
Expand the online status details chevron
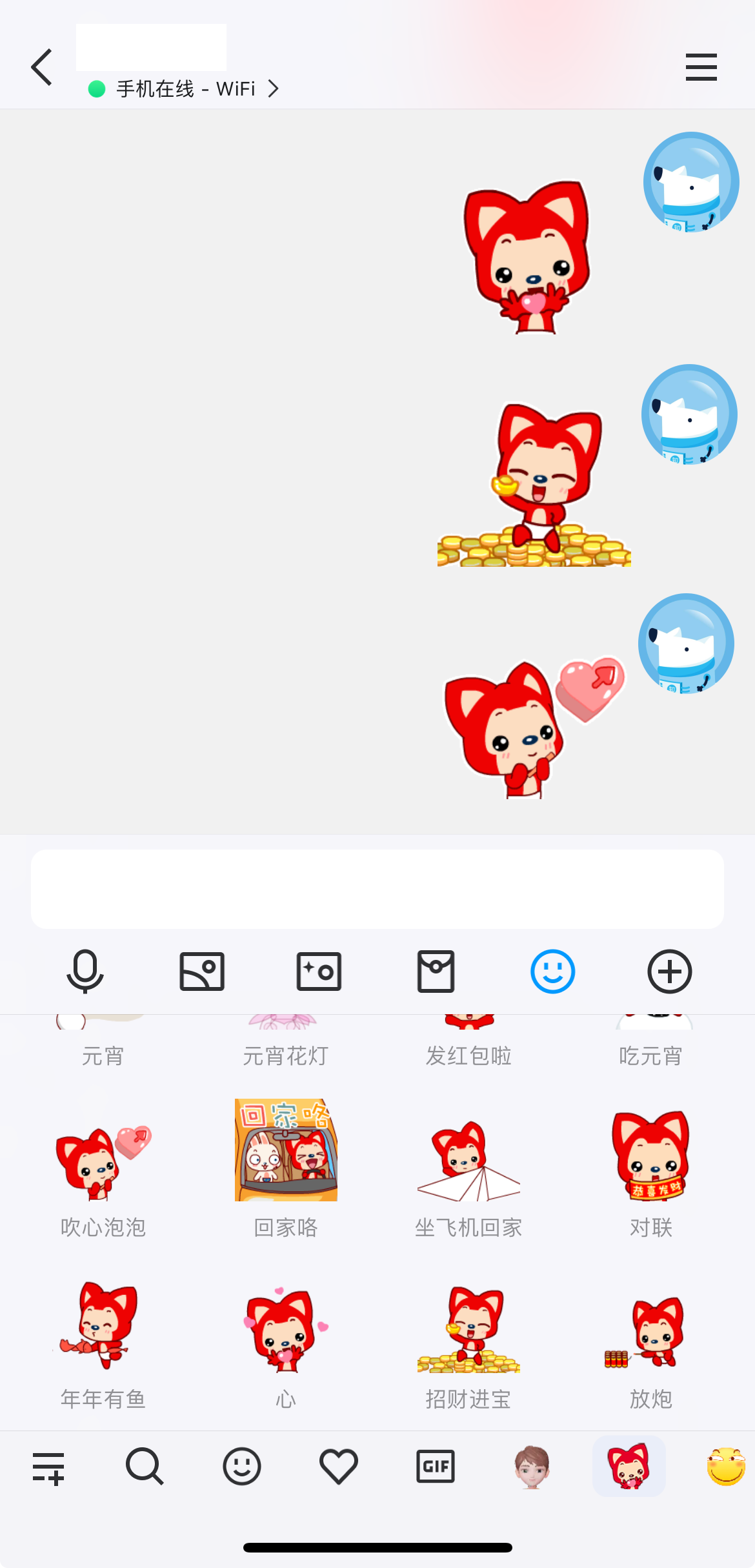(274, 88)
